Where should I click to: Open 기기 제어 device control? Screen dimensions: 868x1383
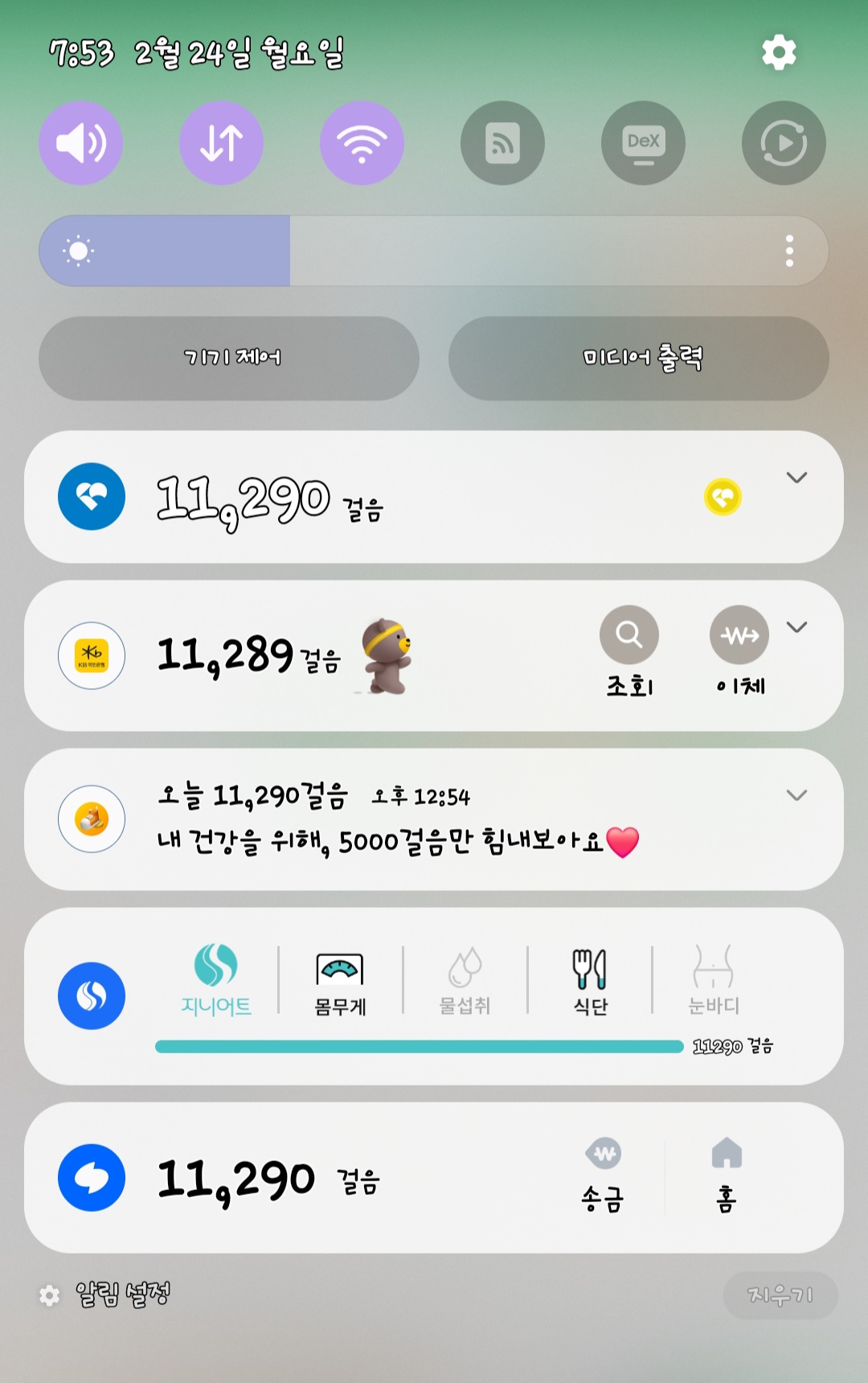pyautogui.click(x=229, y=358)
